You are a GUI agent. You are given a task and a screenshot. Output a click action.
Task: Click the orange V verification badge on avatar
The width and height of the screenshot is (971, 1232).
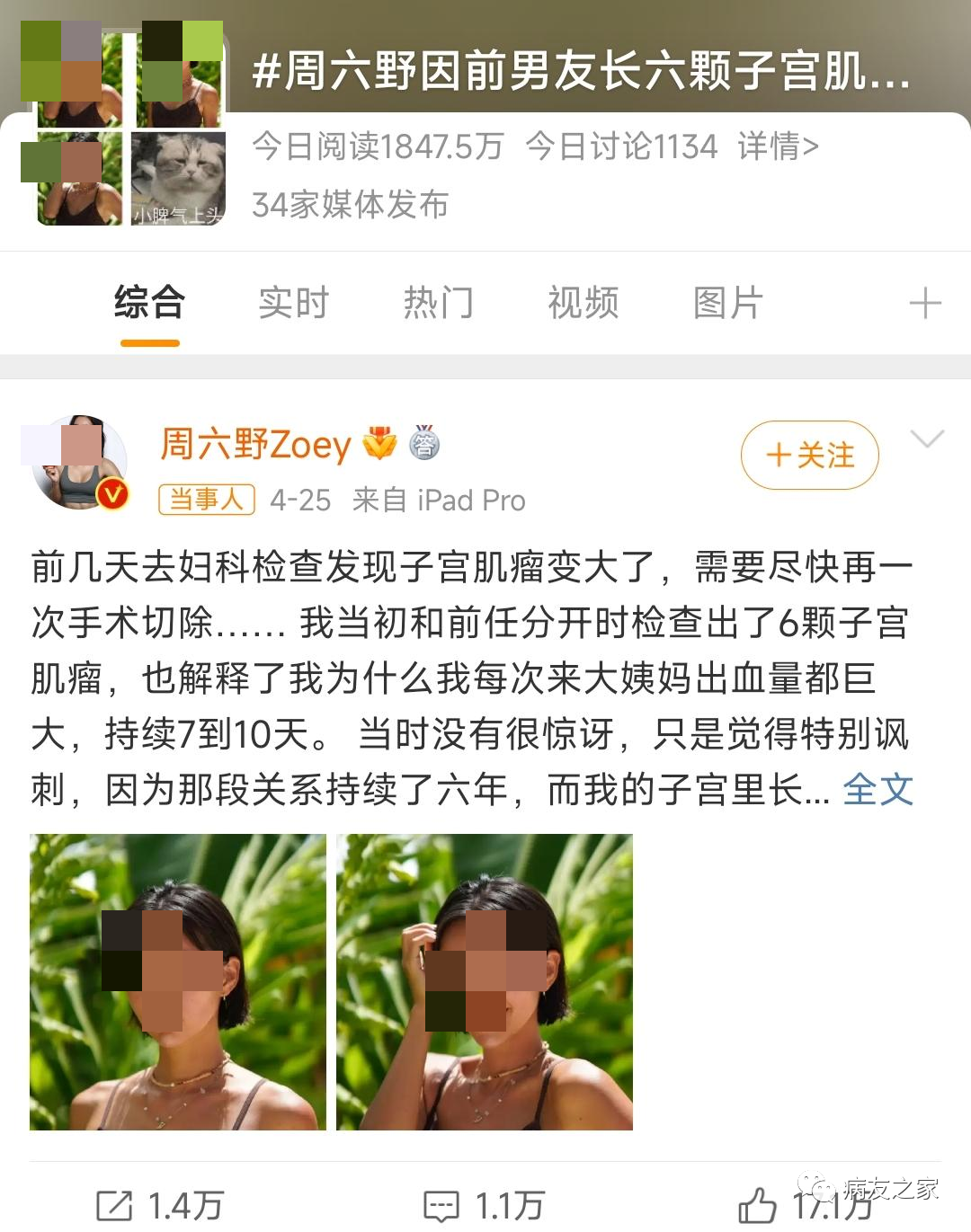point(111,492)
